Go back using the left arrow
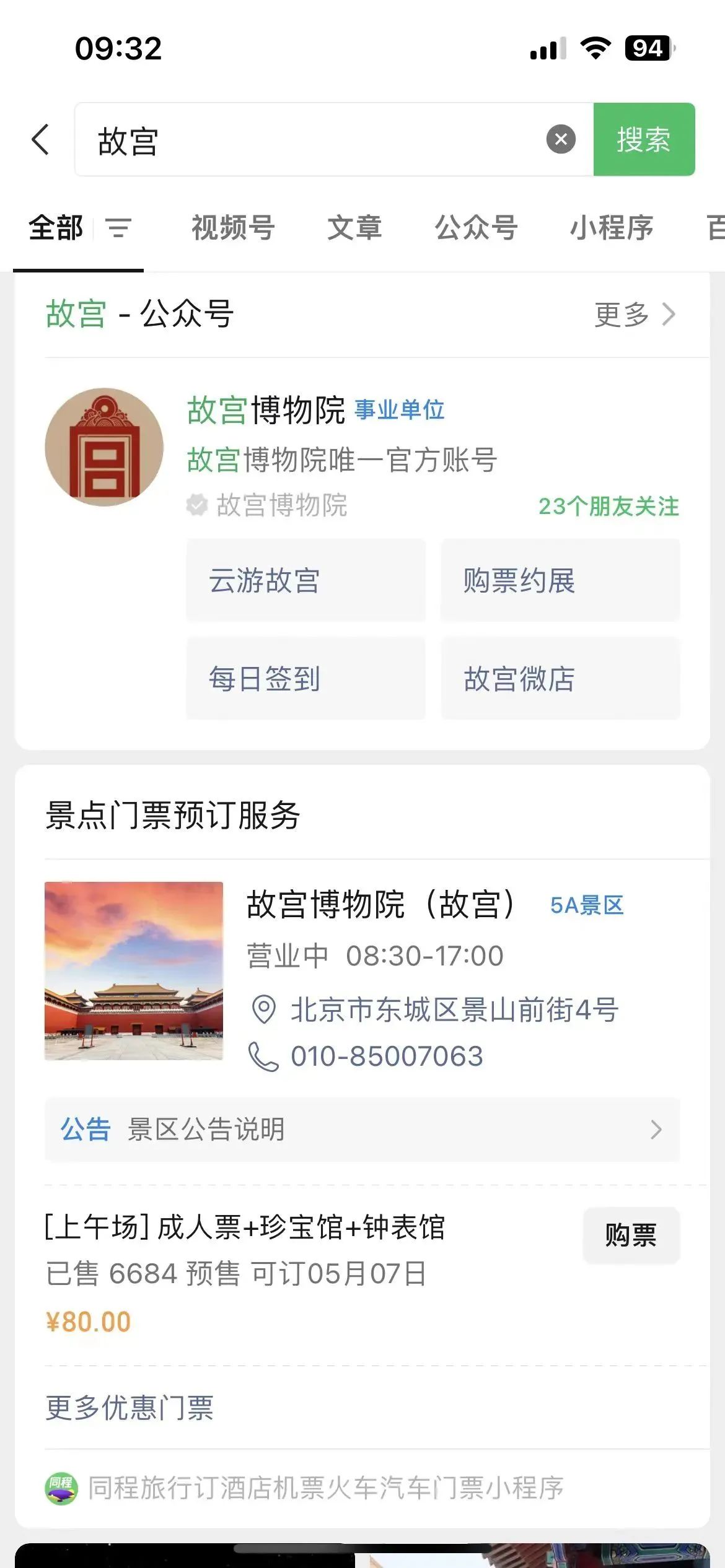725x1568 pixels. 40,139
